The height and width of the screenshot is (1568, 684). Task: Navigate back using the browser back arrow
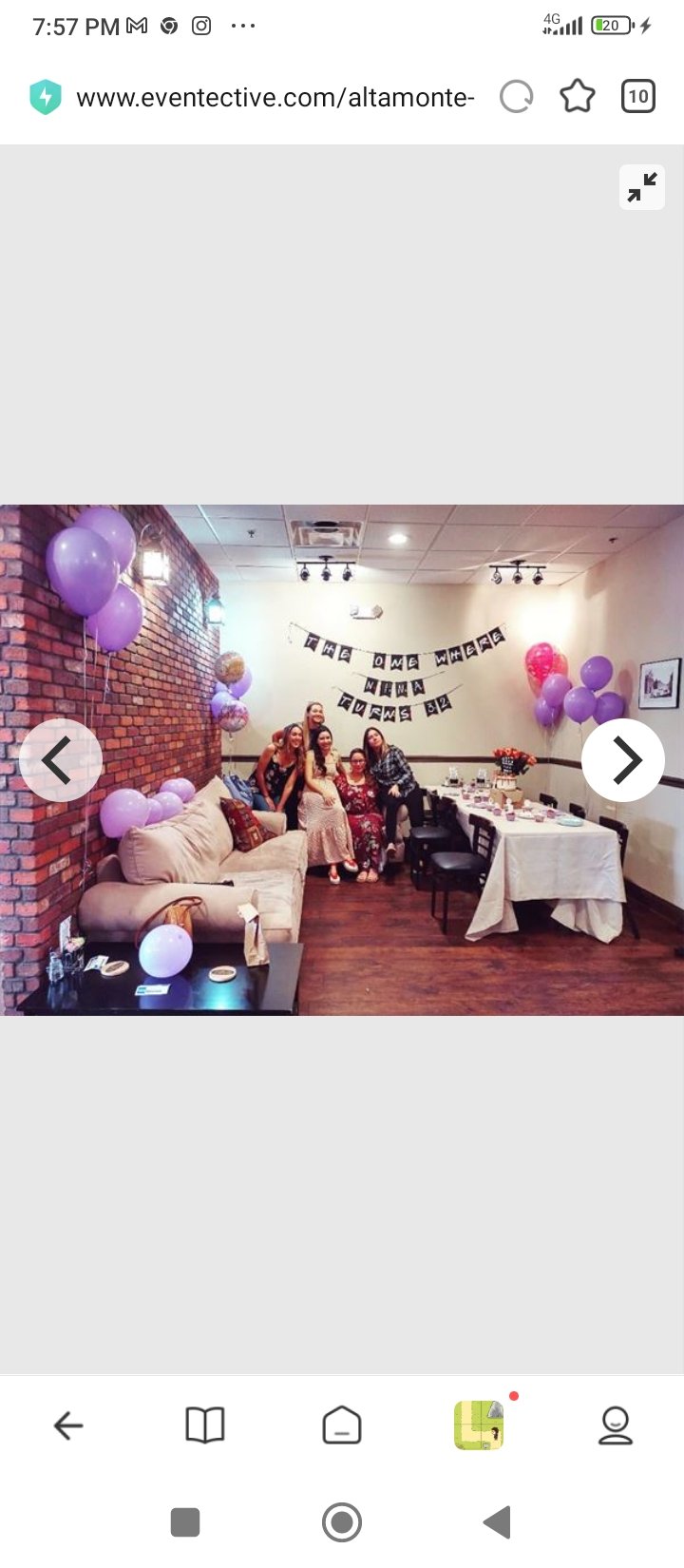click(67, 1425)
